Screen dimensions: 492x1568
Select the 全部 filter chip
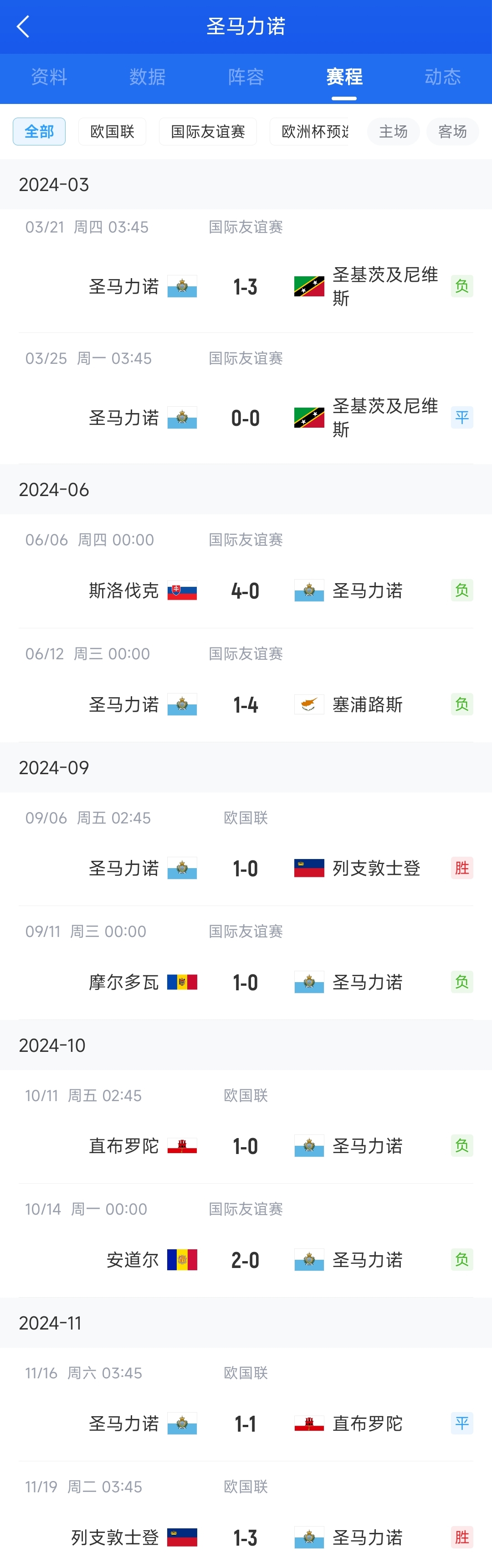click(39, 131)
